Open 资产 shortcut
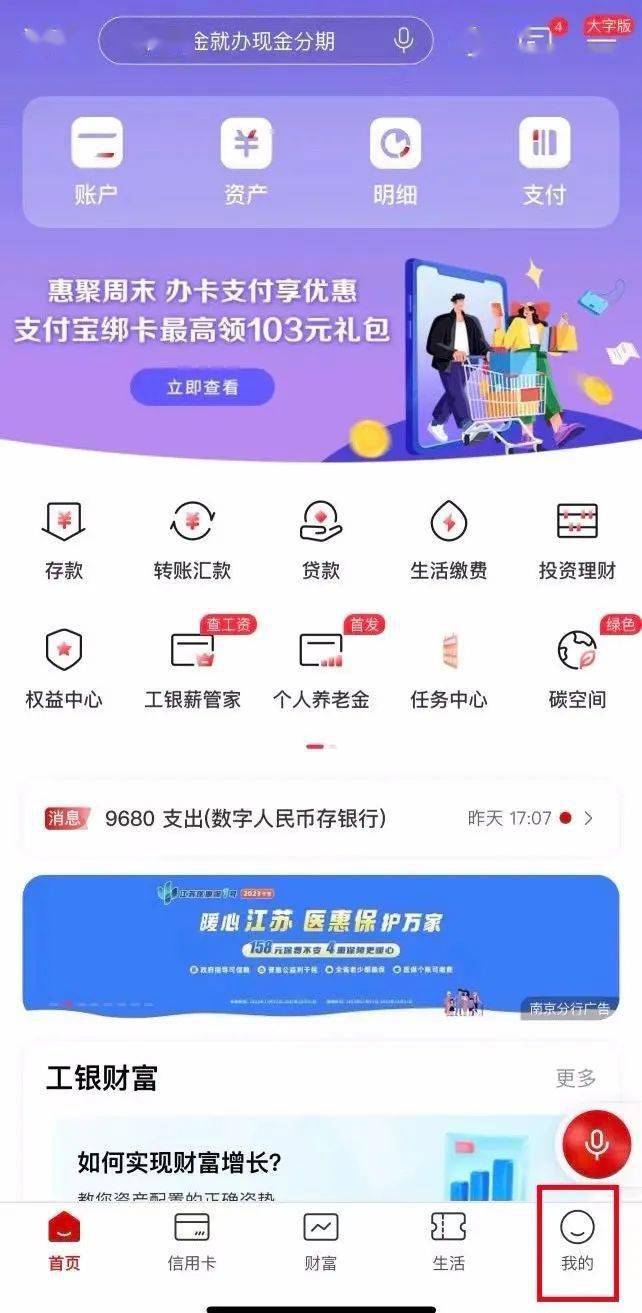 (246, 163)
